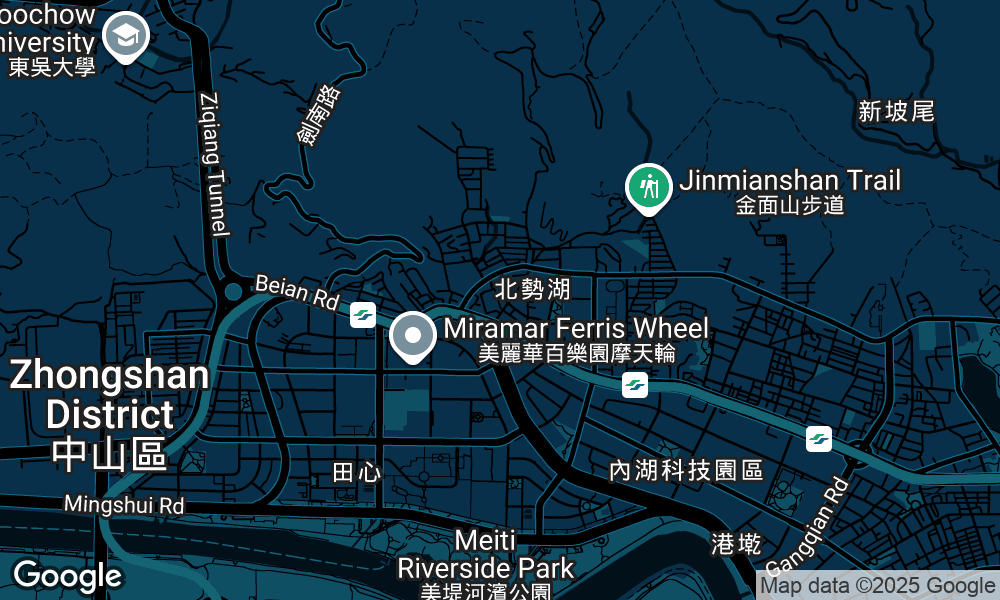Select the metro station icon beside Beian Rd
Screen dimensions: 1000x600
[362, 316]
